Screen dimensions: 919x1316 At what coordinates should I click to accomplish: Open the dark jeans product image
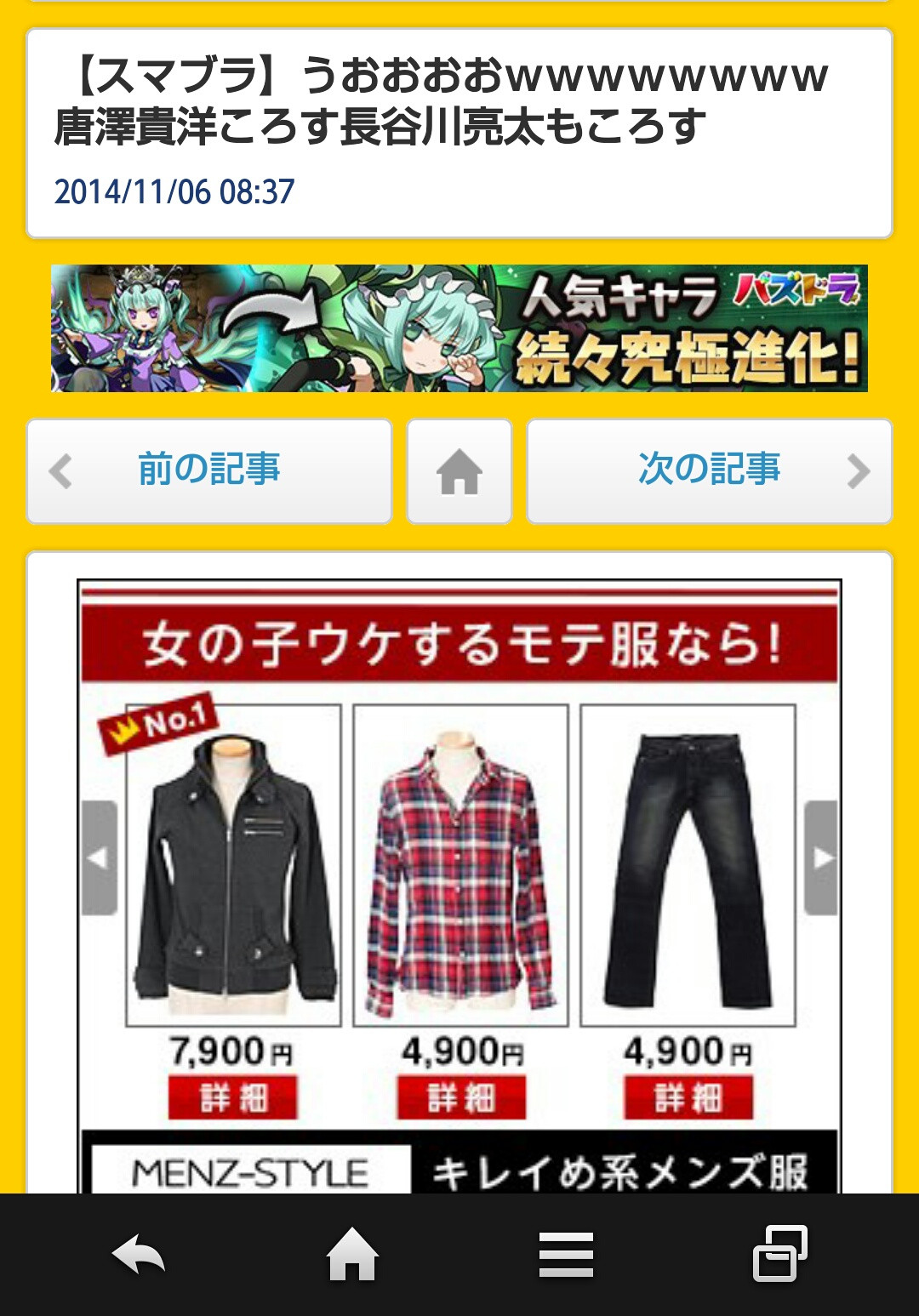(x=688, y=865)
